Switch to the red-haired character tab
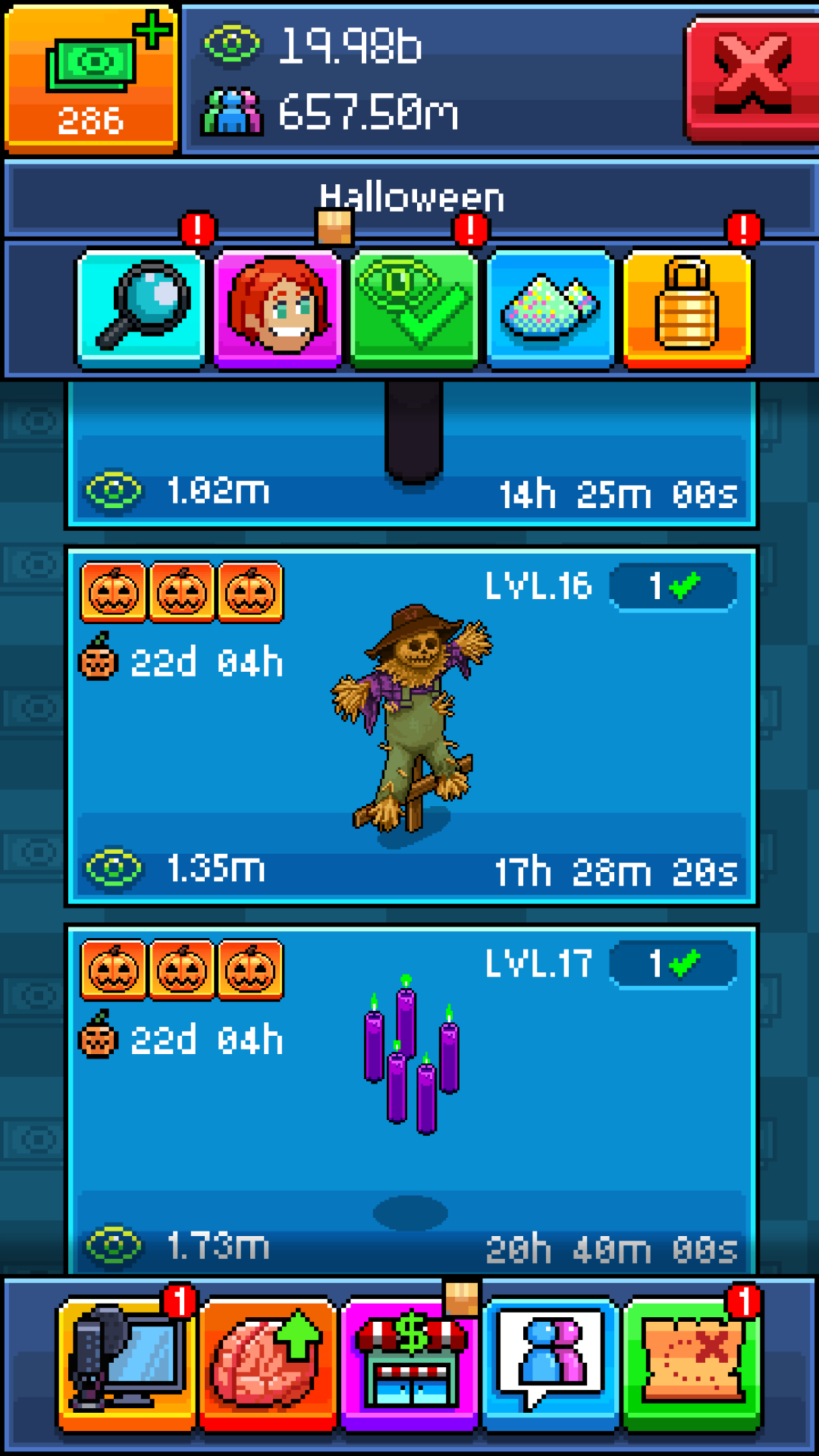Screen dimensions: 819x1456 (x=278, y=309)
